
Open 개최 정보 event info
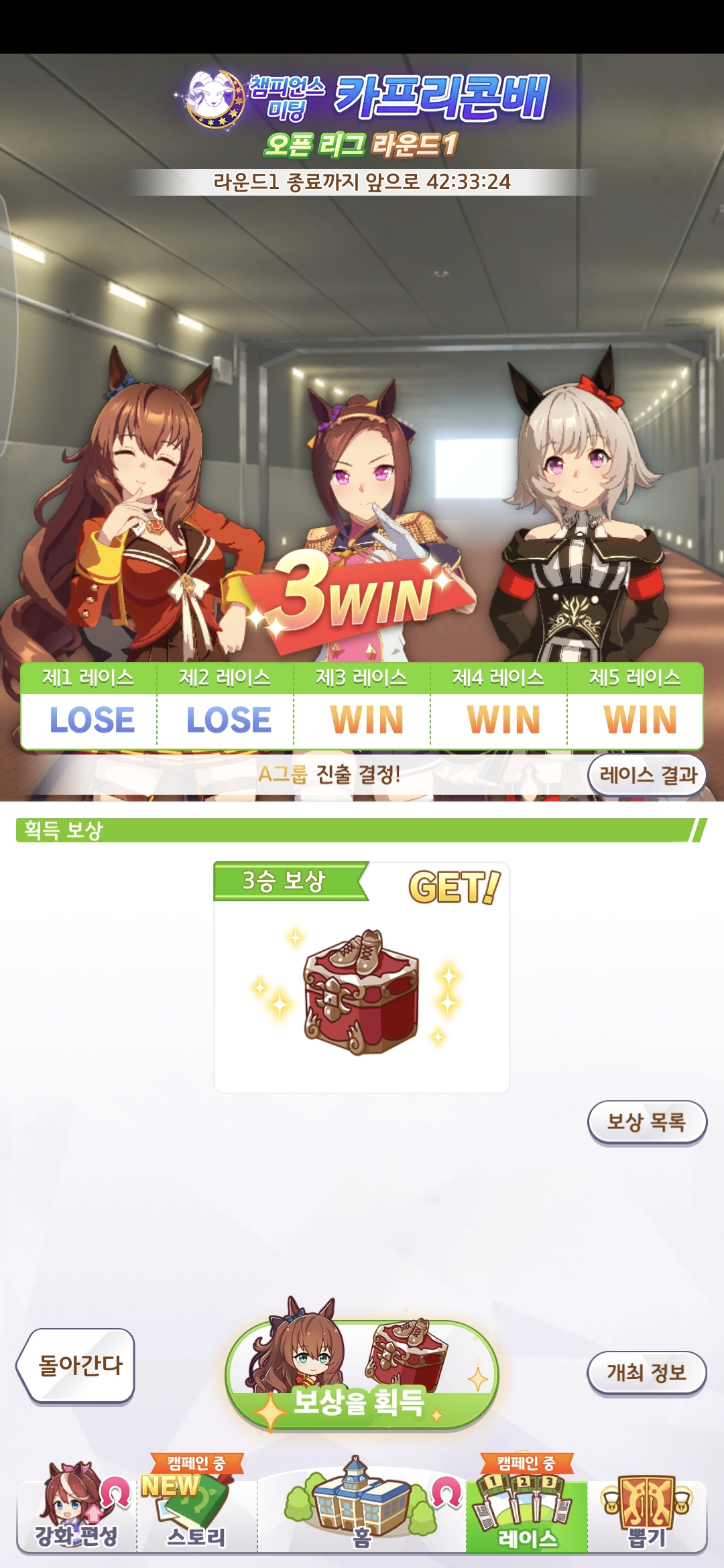tap(647, 1372)
